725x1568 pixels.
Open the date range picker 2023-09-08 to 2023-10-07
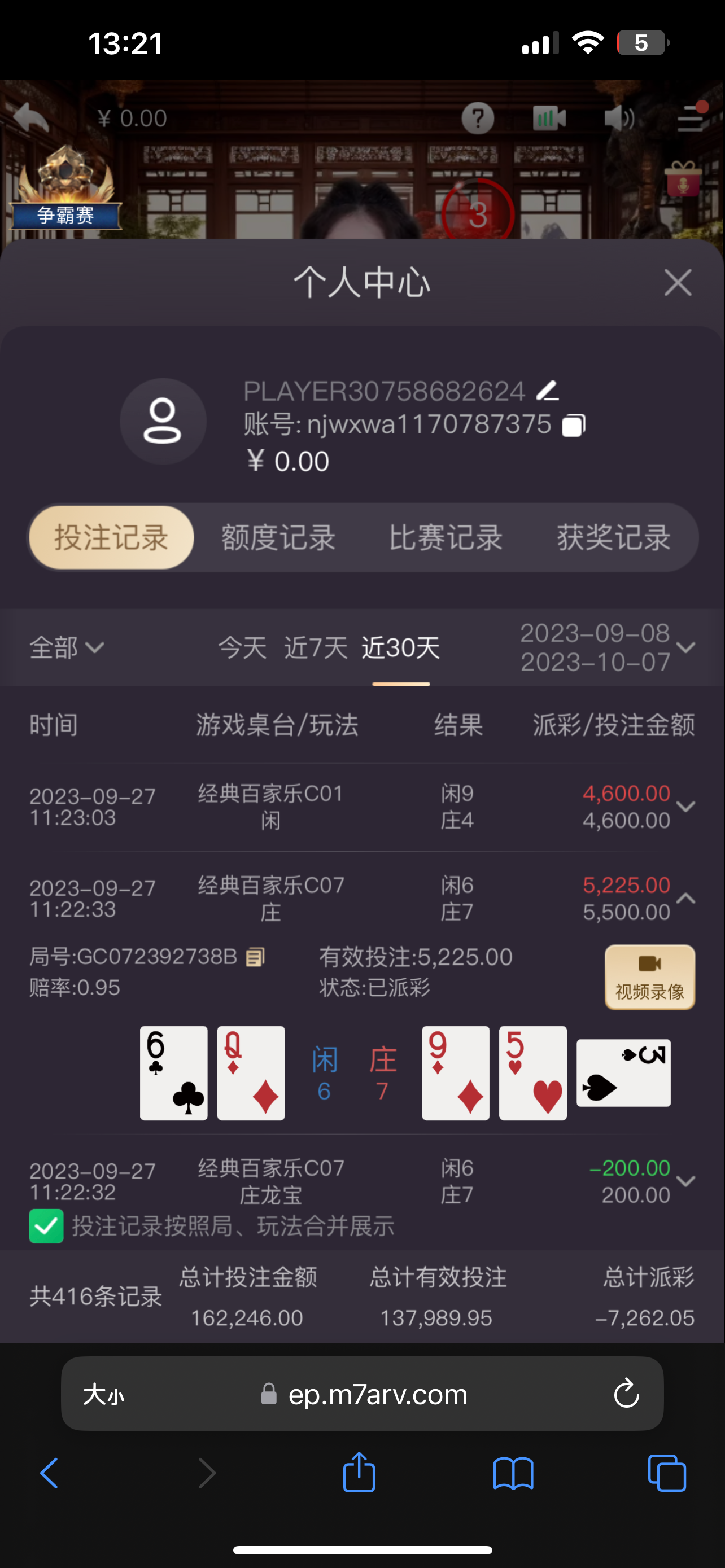(606, 647)
